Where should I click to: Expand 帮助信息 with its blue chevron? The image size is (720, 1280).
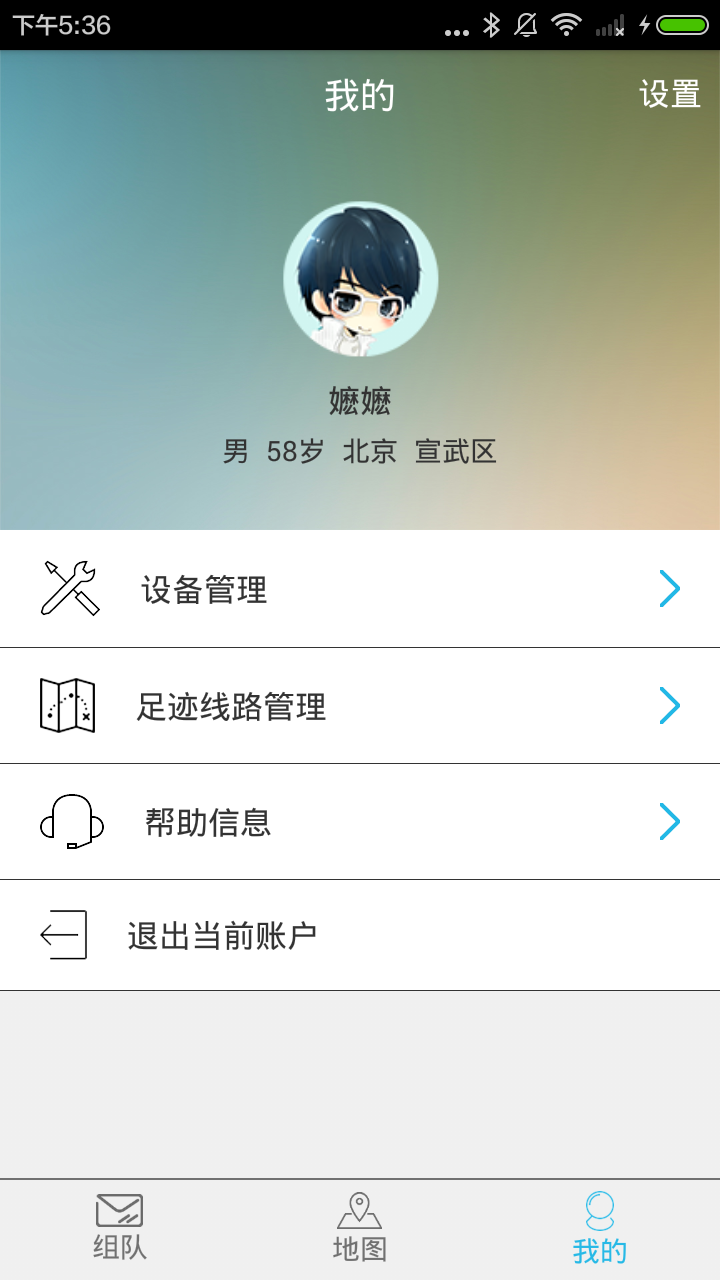[670, 821]
